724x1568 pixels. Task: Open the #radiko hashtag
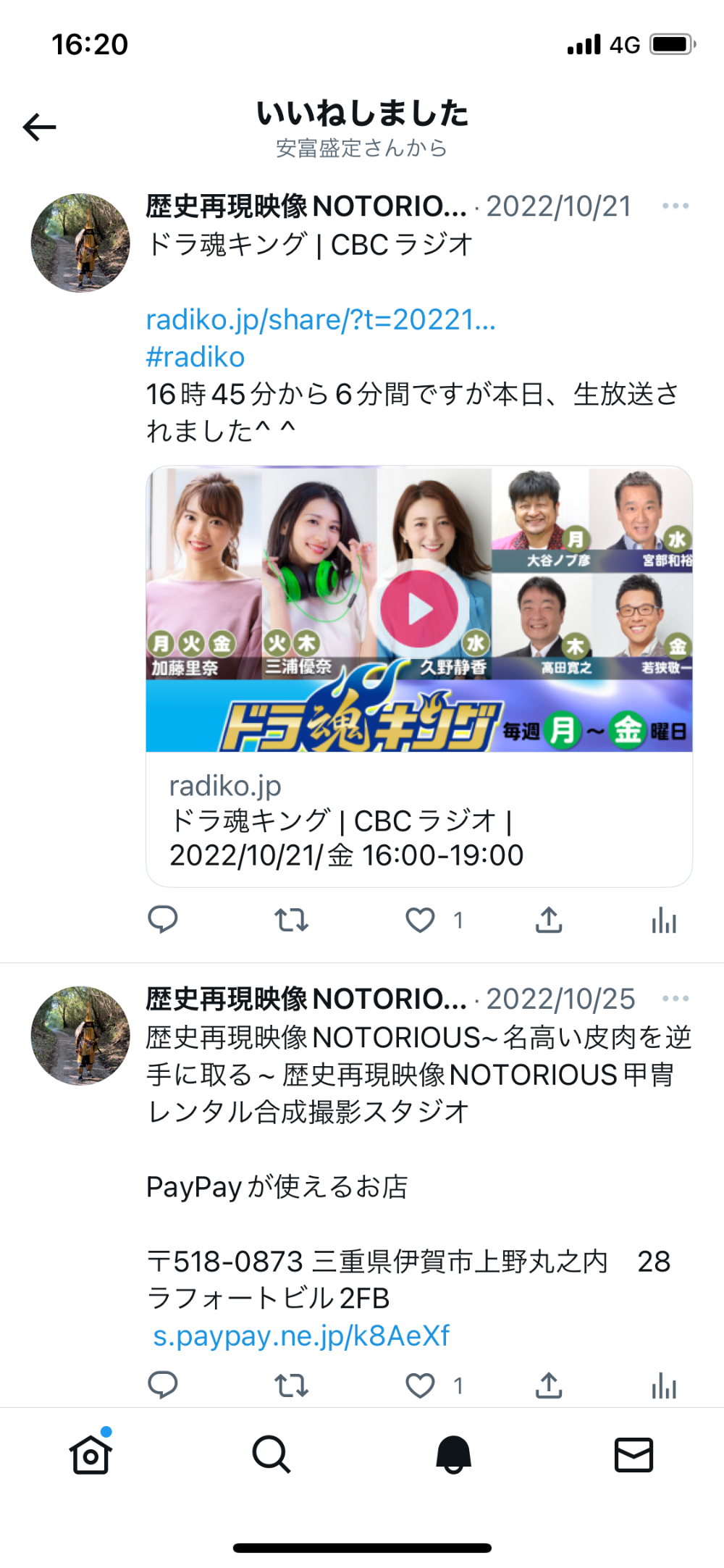click(195, 357)
